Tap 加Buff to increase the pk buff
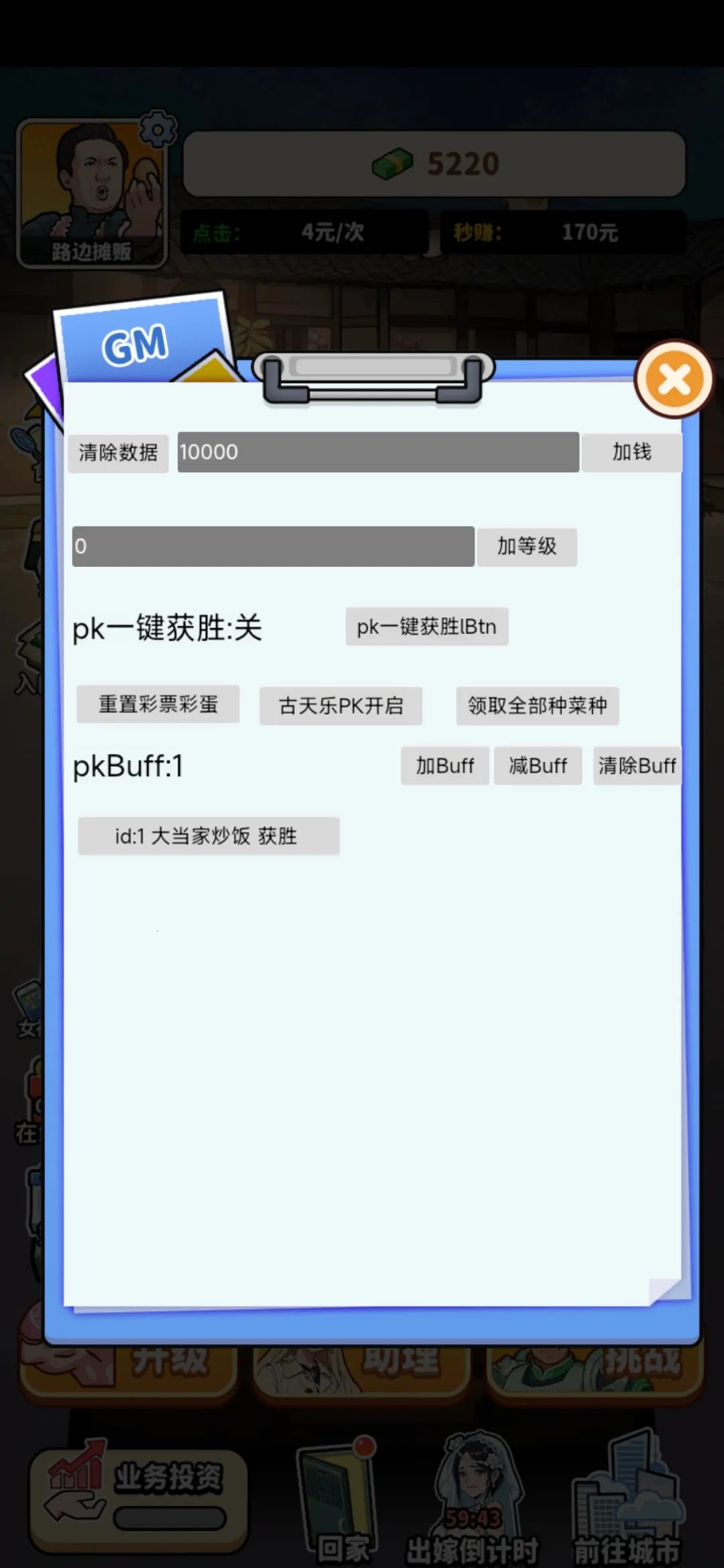 444,765
